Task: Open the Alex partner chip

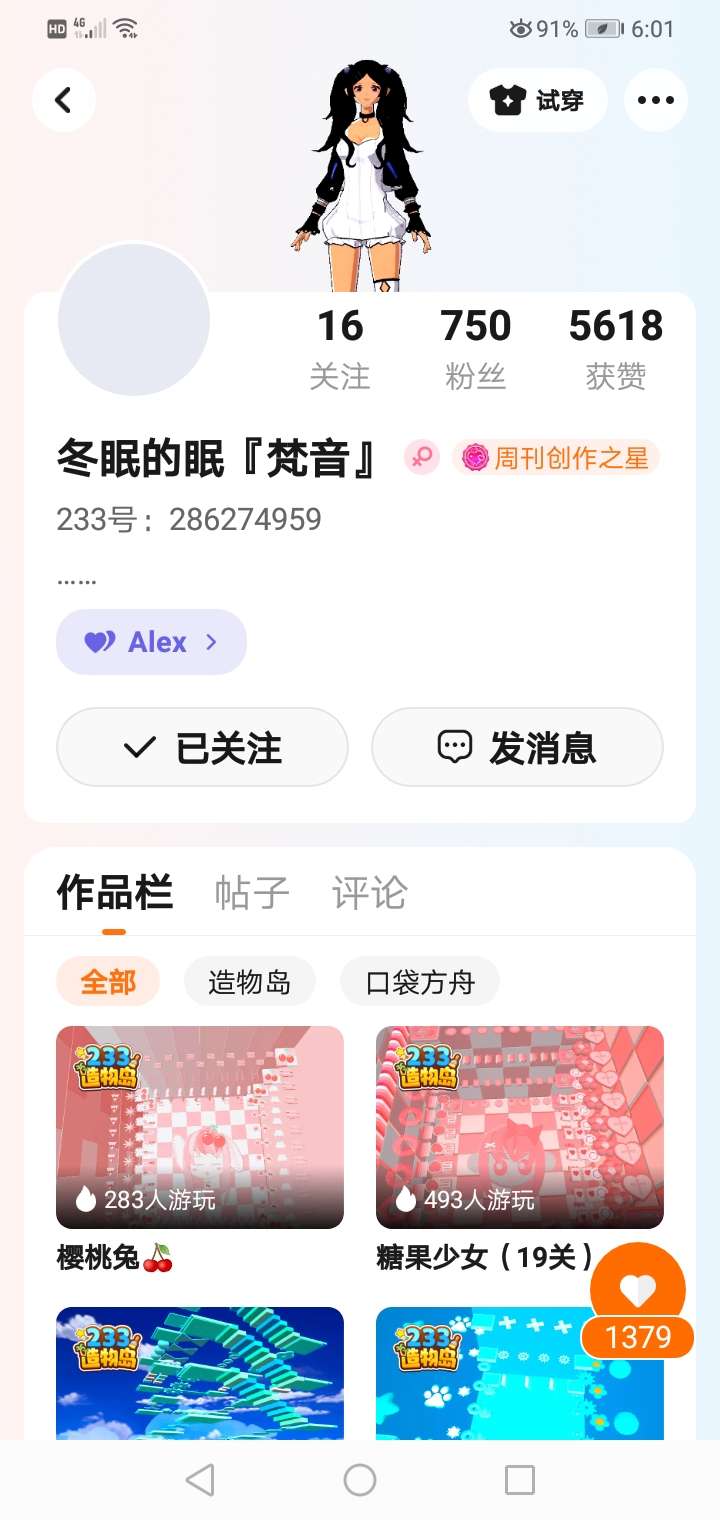Action: click(x=151, y=642)
